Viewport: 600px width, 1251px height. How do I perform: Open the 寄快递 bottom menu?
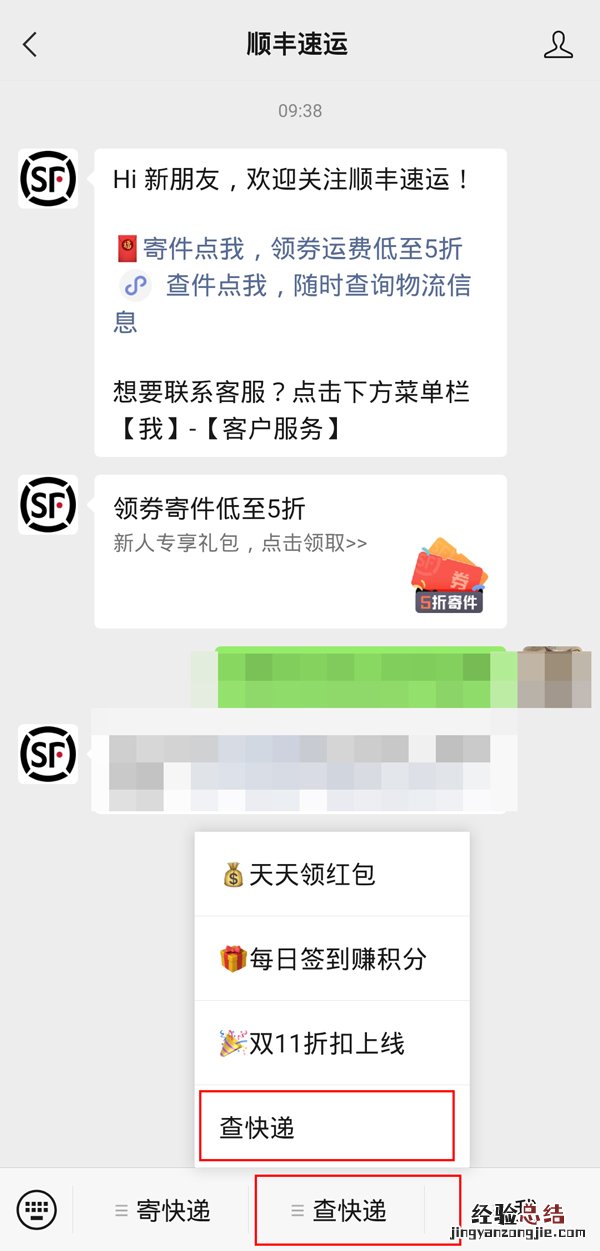tap(162, 1211)
